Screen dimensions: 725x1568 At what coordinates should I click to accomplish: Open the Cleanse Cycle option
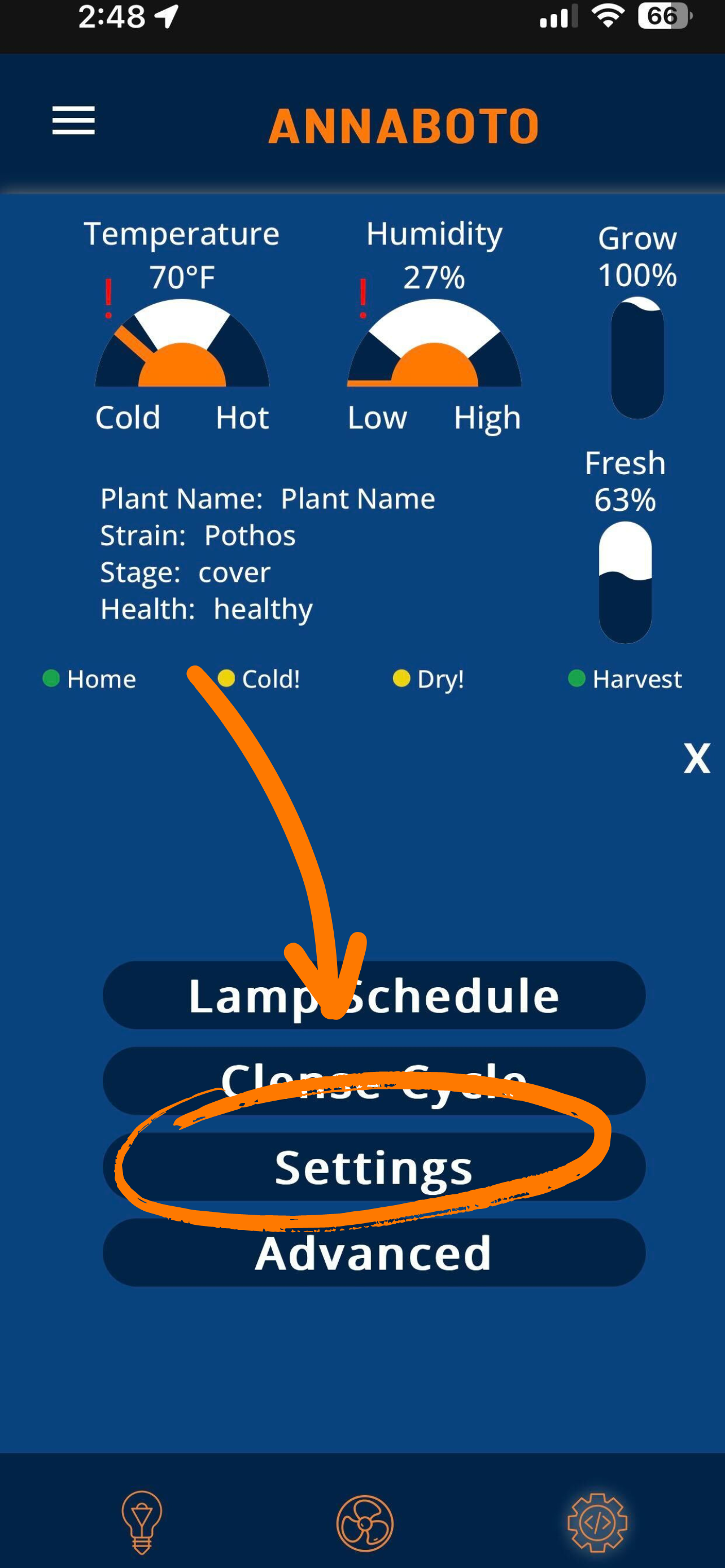(x=374, y=1080)
